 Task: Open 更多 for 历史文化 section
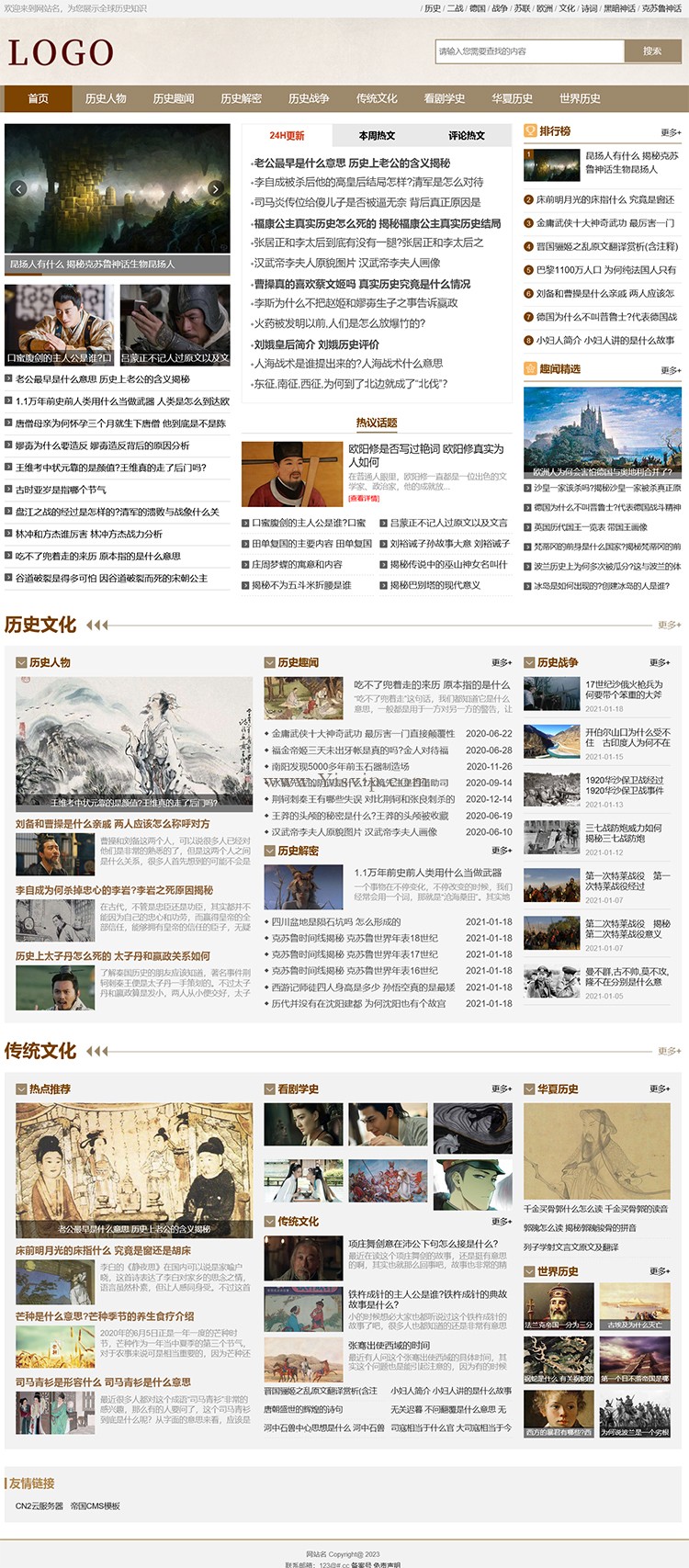(669, 625)
